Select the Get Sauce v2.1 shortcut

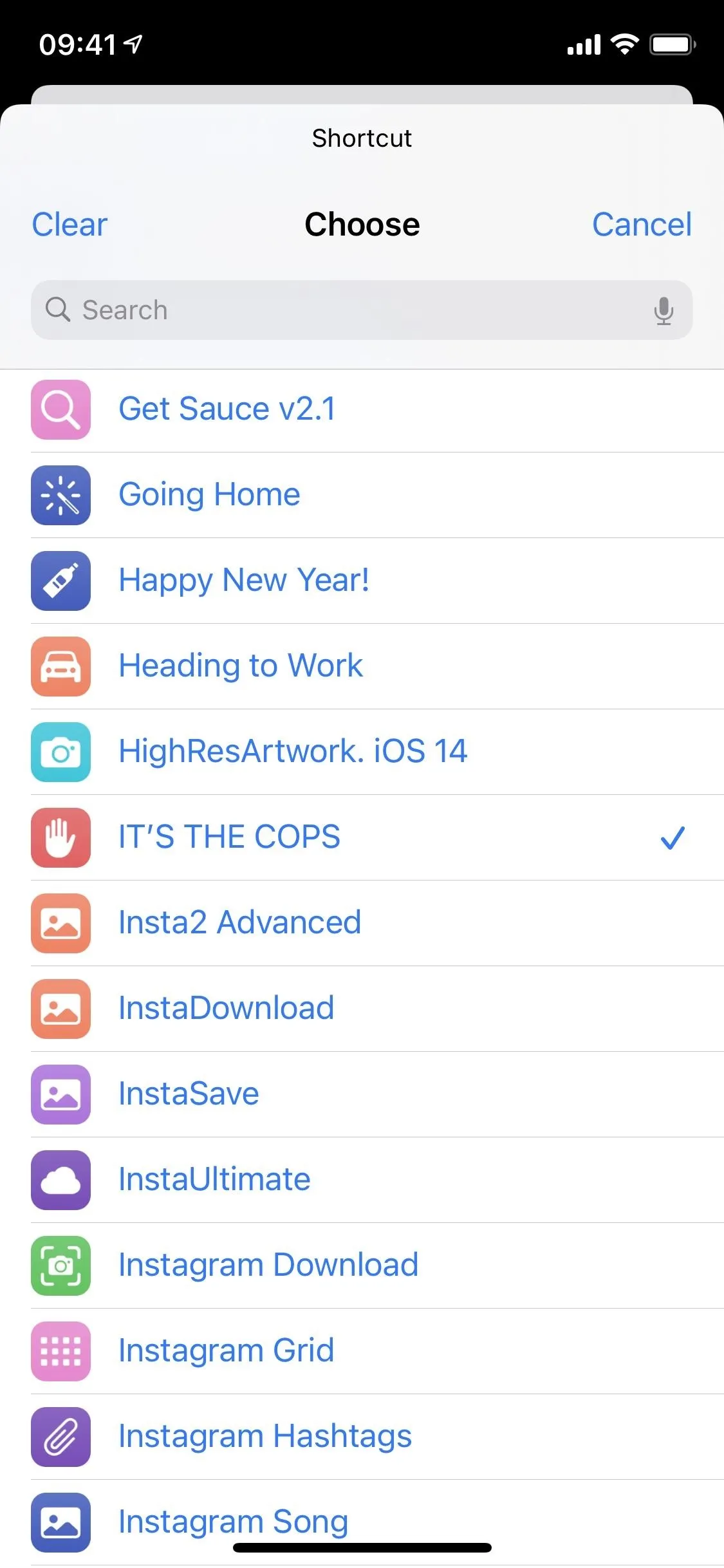pyautogui.click(x=362, y=409)
